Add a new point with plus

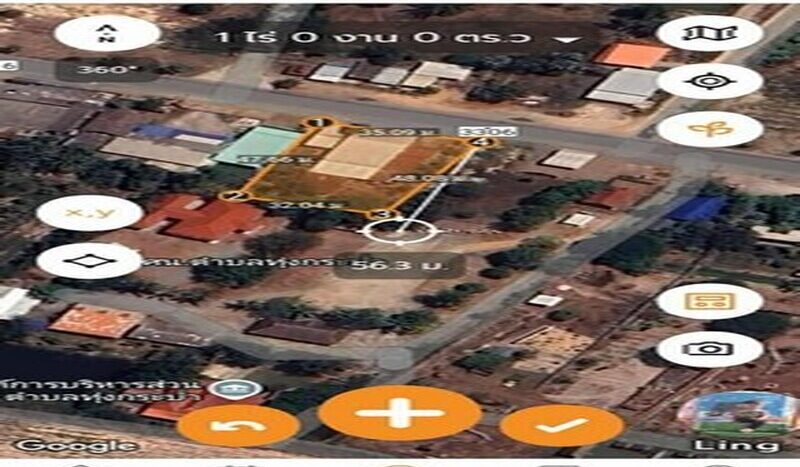pos(400,413)
